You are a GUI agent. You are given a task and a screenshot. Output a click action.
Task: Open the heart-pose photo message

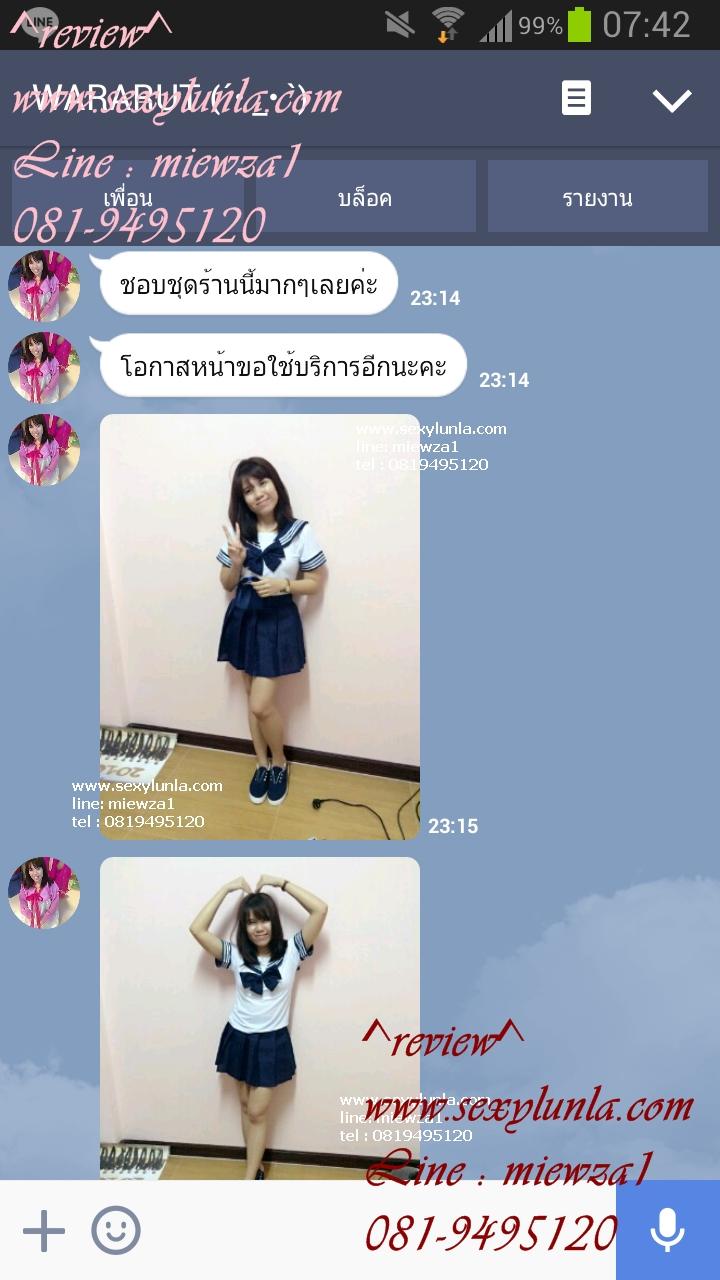coord(260,1015)
